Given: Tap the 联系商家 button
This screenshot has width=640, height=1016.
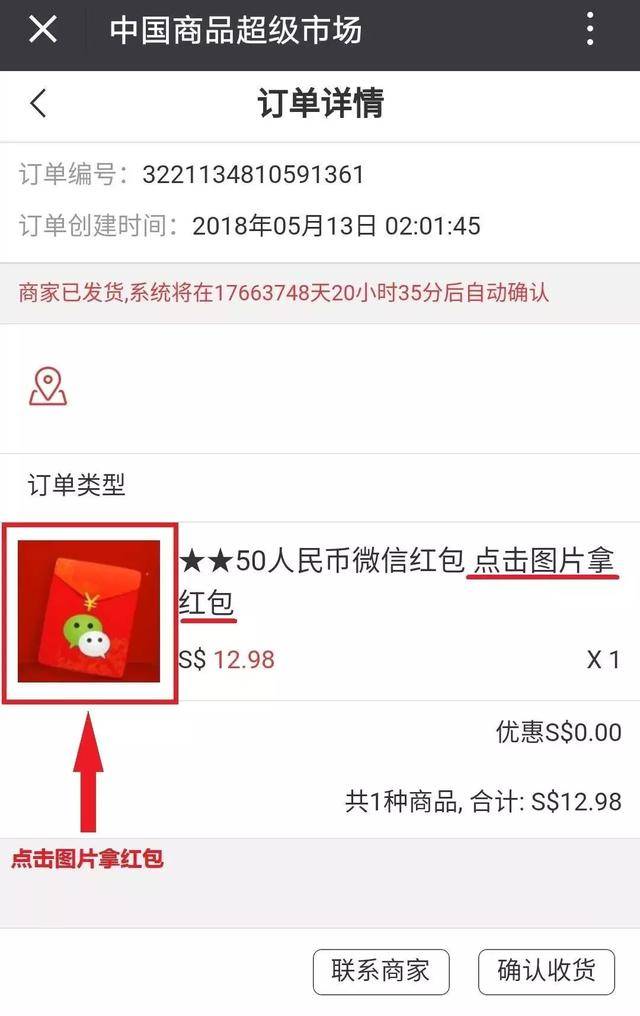Looking at the screenshot, I should click(x=381, y=970).
